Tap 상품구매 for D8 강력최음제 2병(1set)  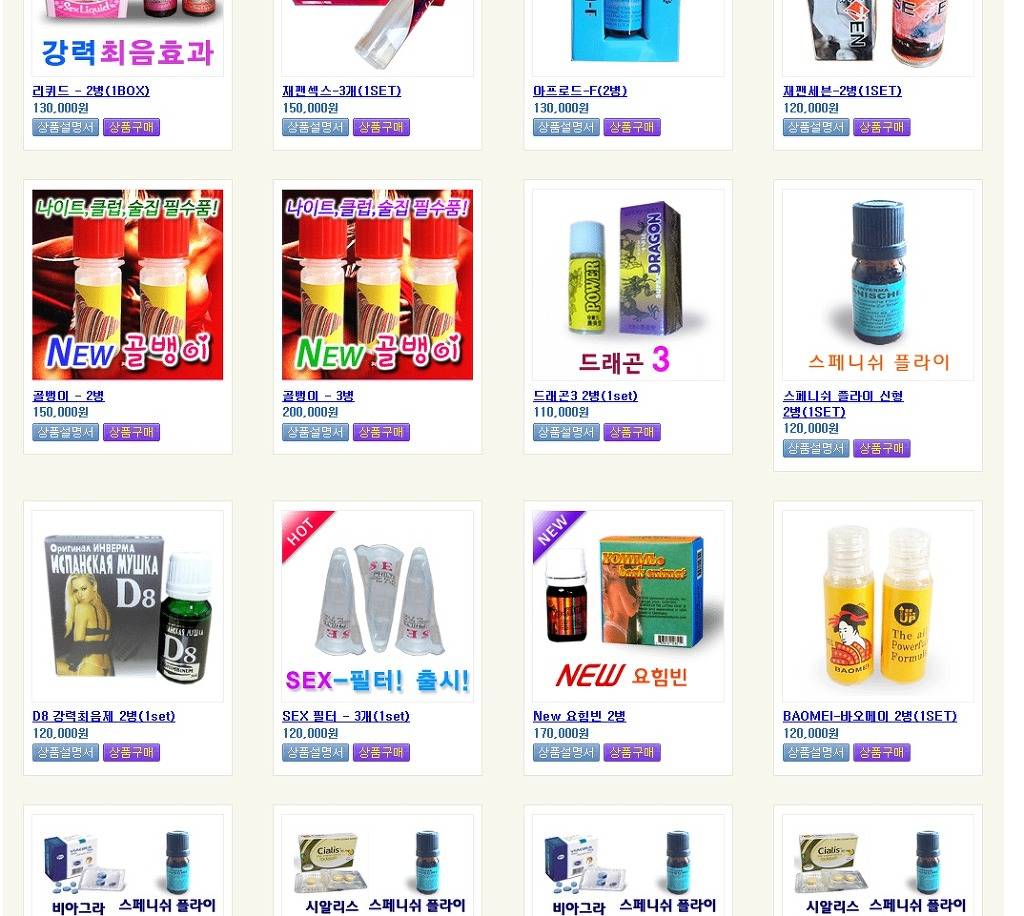(131, 752)
